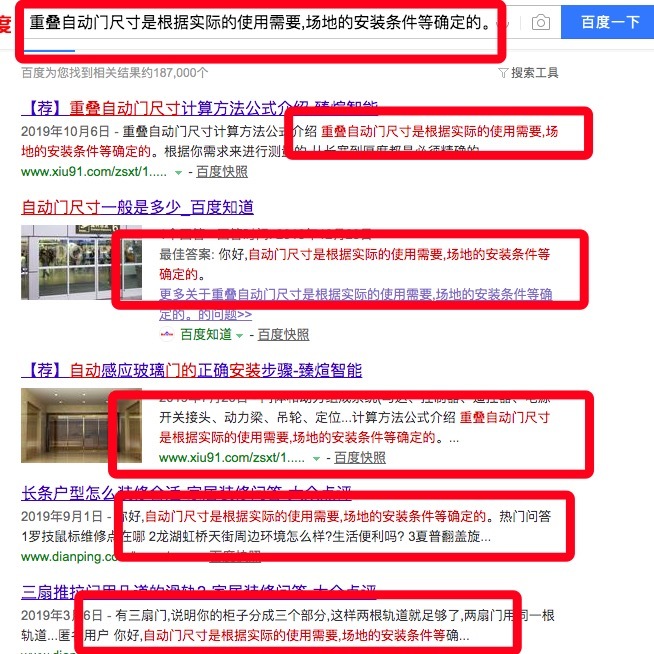The height and width of the screenshot is (654, 654).
Task: Open the camera image search icon
Action: click(x=541, y=22)
